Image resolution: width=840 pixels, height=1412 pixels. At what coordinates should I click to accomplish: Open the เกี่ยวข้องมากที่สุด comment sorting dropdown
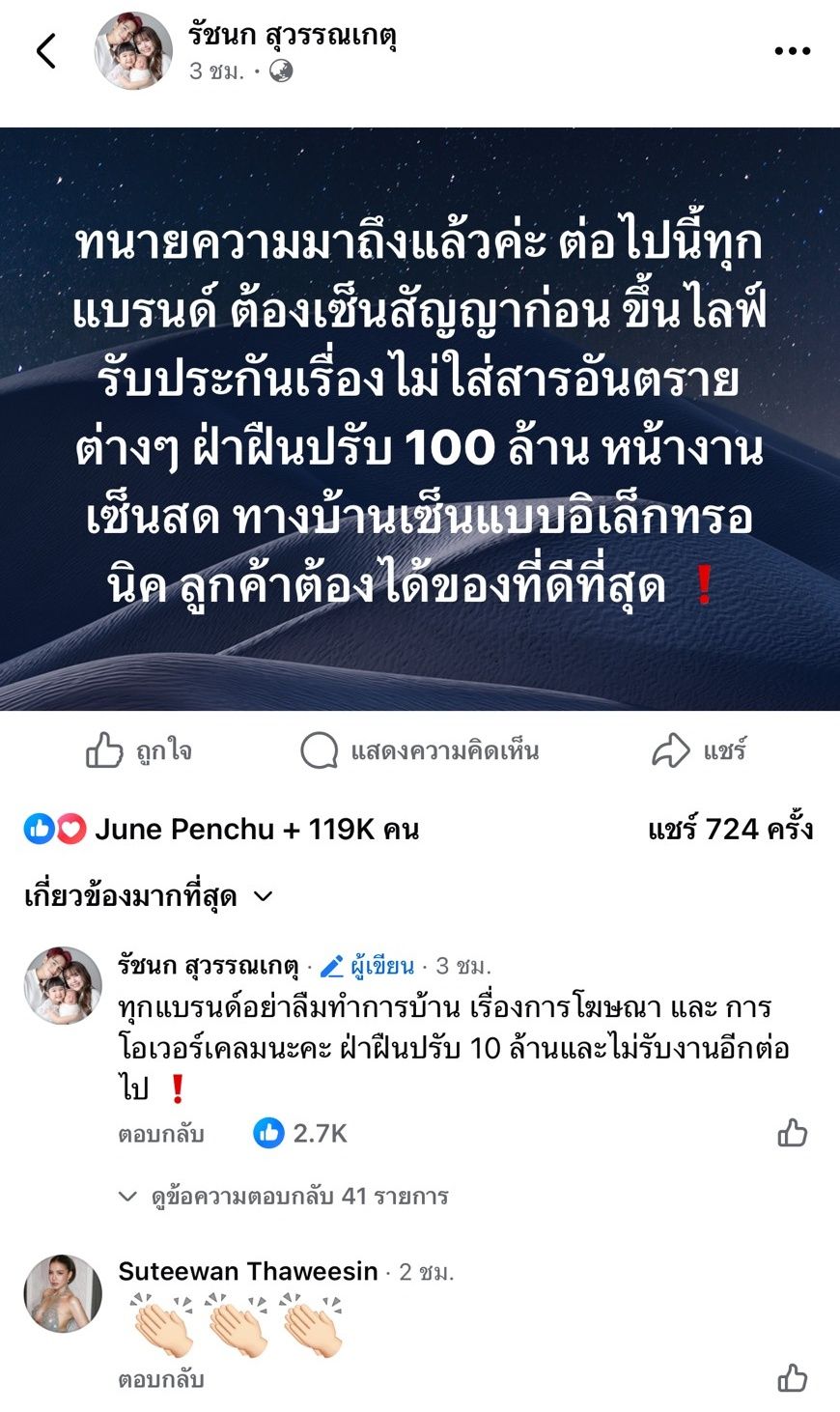(149, 896)
